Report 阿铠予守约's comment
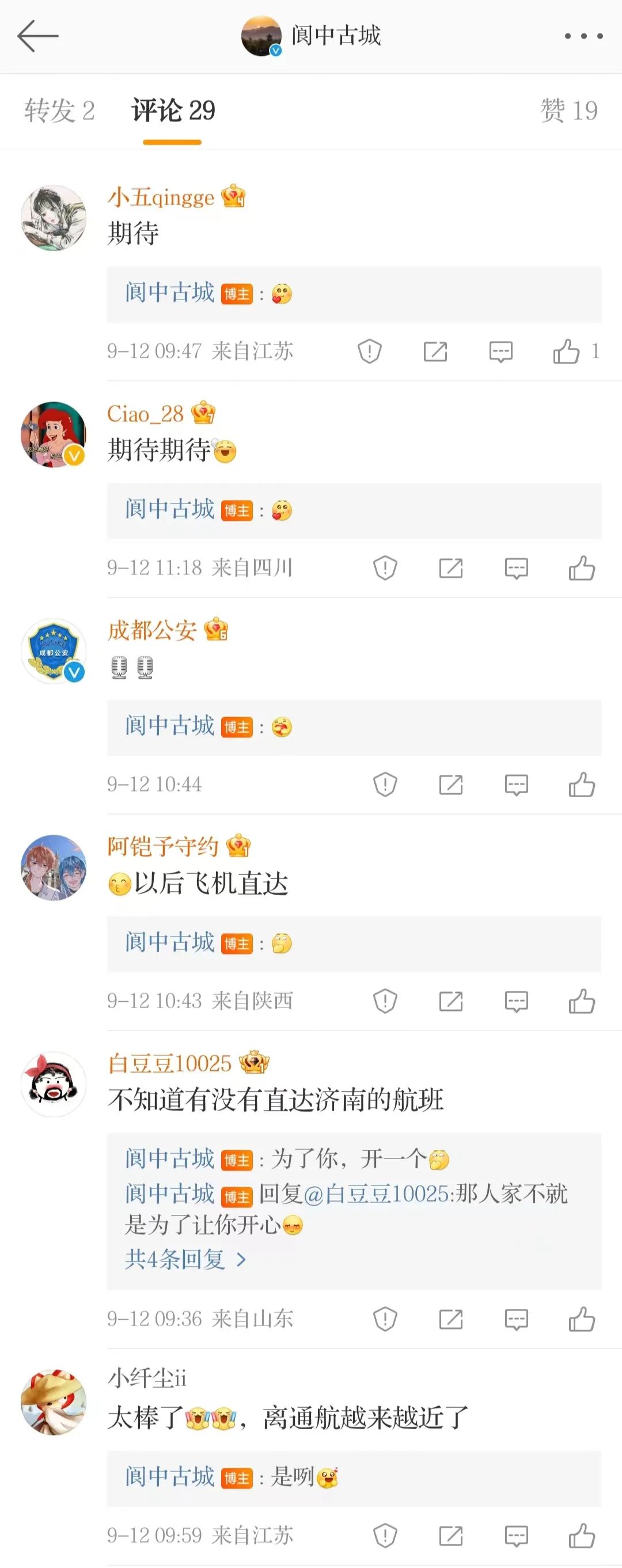 [x=385, y=1001]
